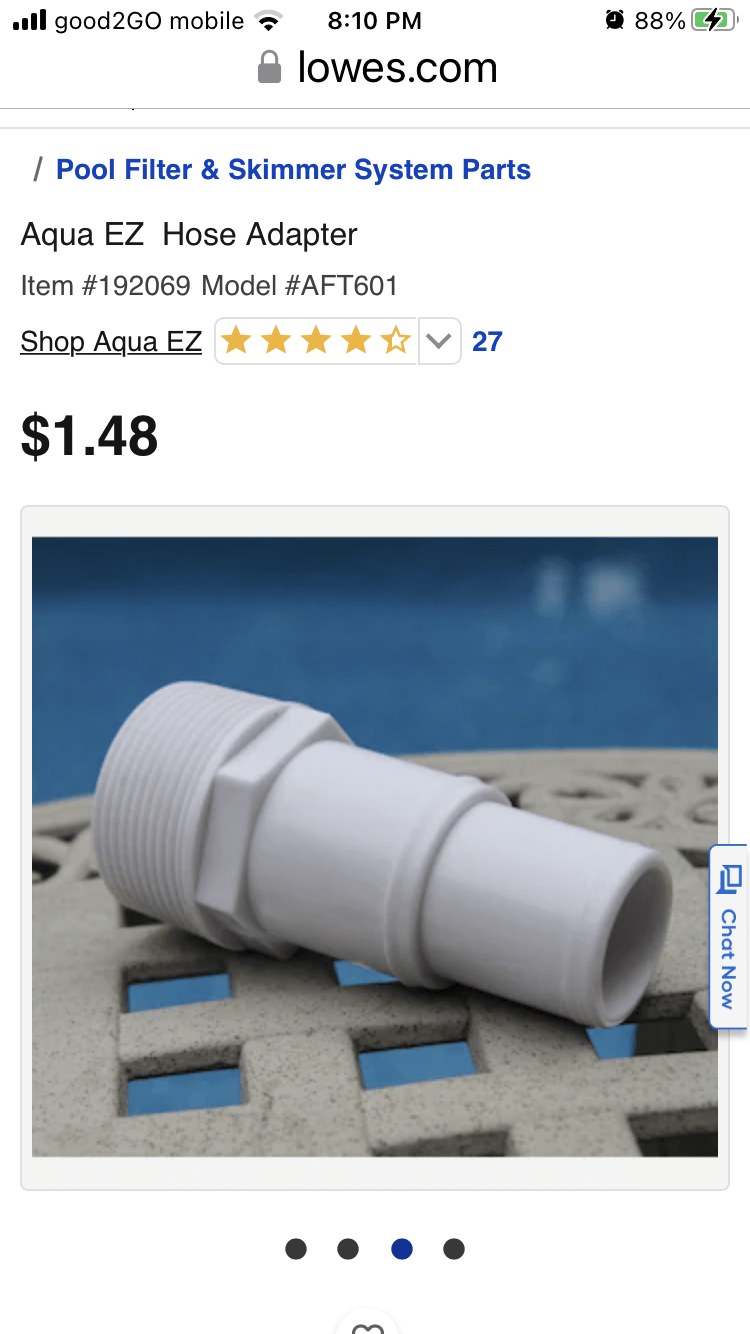The image size is (750, 1334).
Task: Open the hose adapter product image
Action: click(x=374, y=846)
